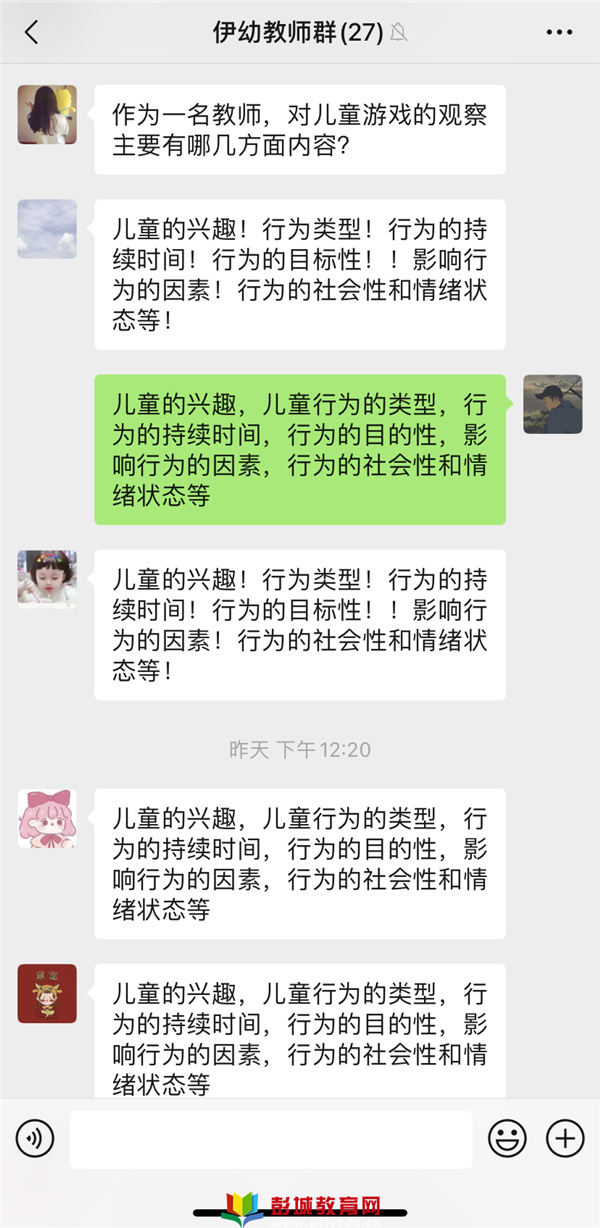The width and height of the screenshot is (600, 1228).
Task: Open the profile of the first question sender
Action: [x=47, y=114]
